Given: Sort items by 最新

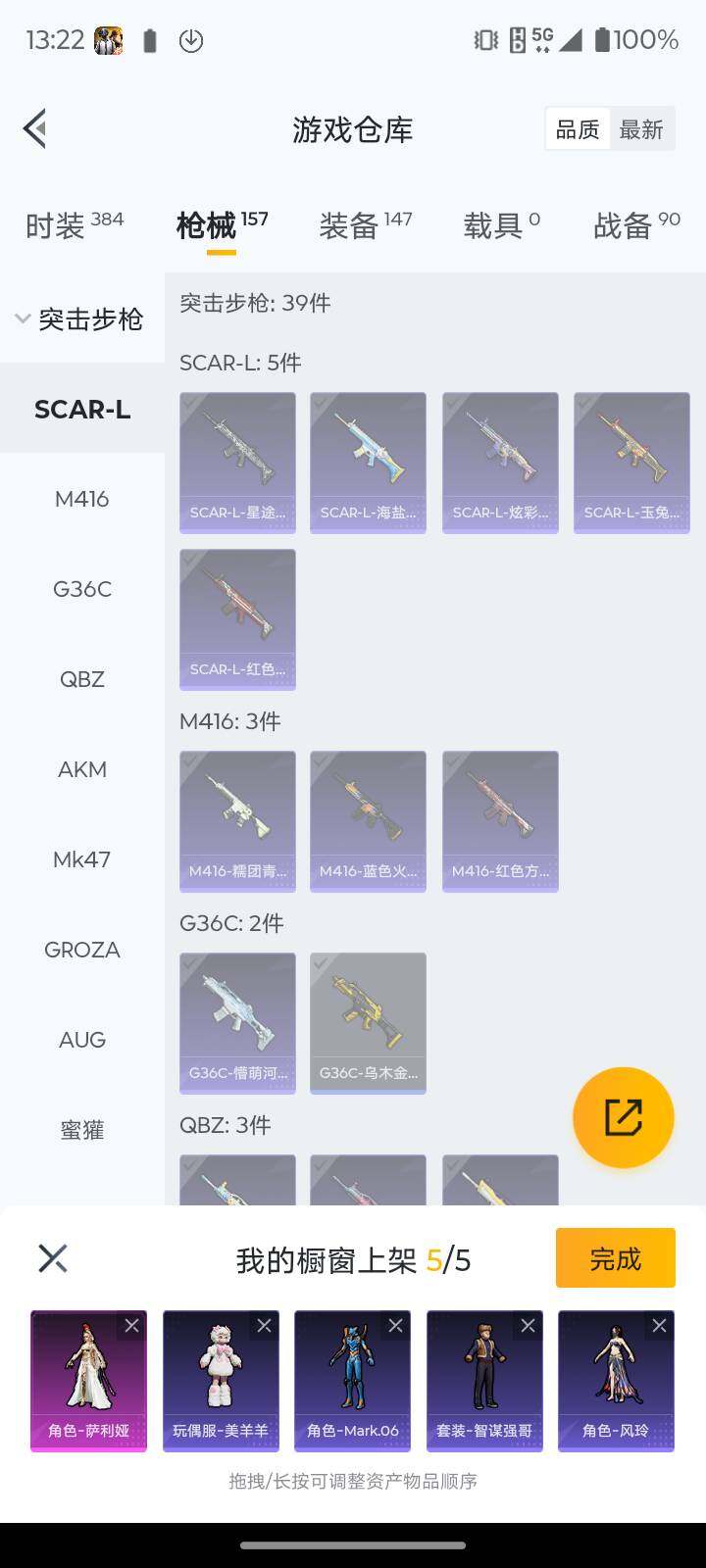Looking at the screenshot, I should 641,129.
